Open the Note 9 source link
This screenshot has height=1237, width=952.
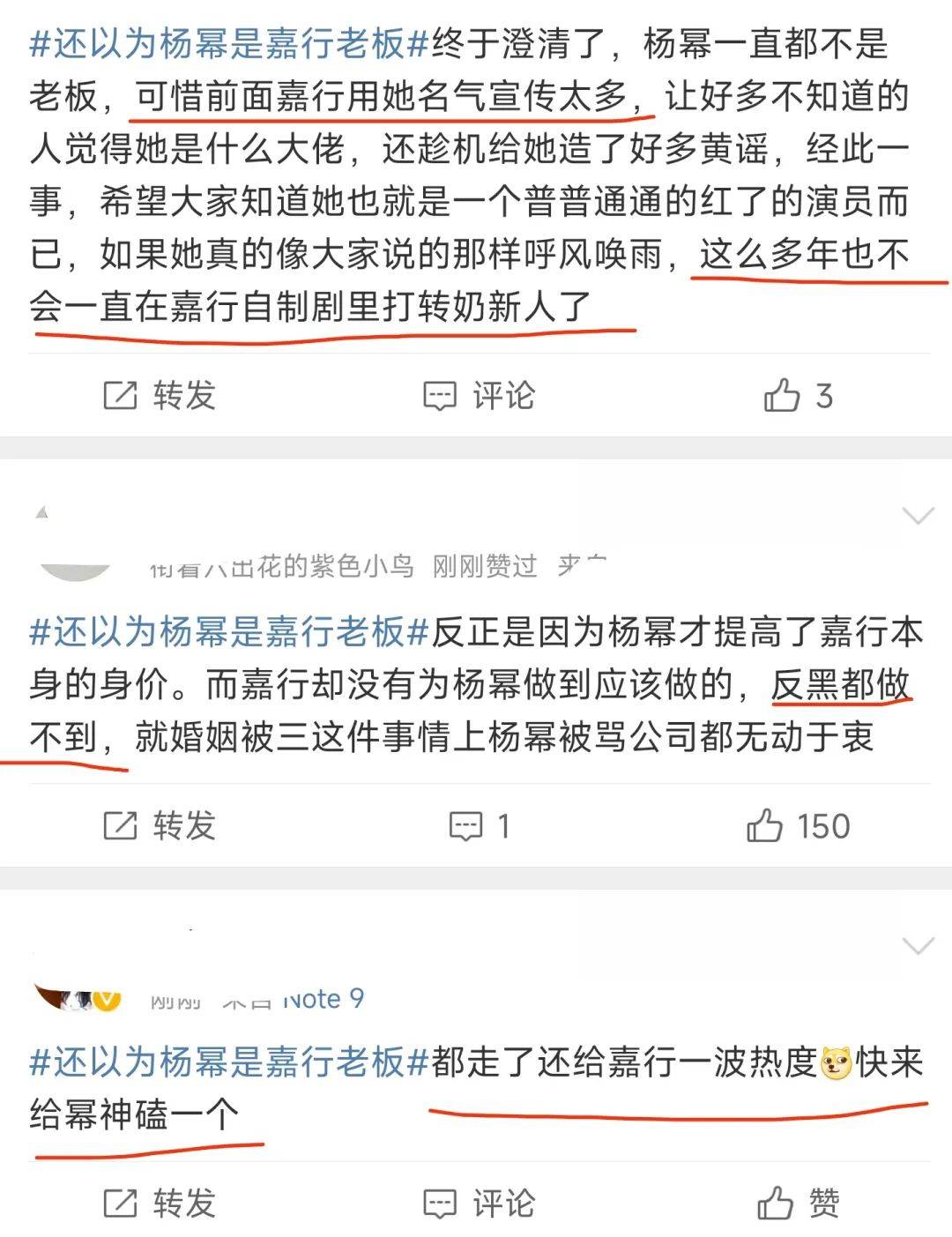(x=323, y=998)
